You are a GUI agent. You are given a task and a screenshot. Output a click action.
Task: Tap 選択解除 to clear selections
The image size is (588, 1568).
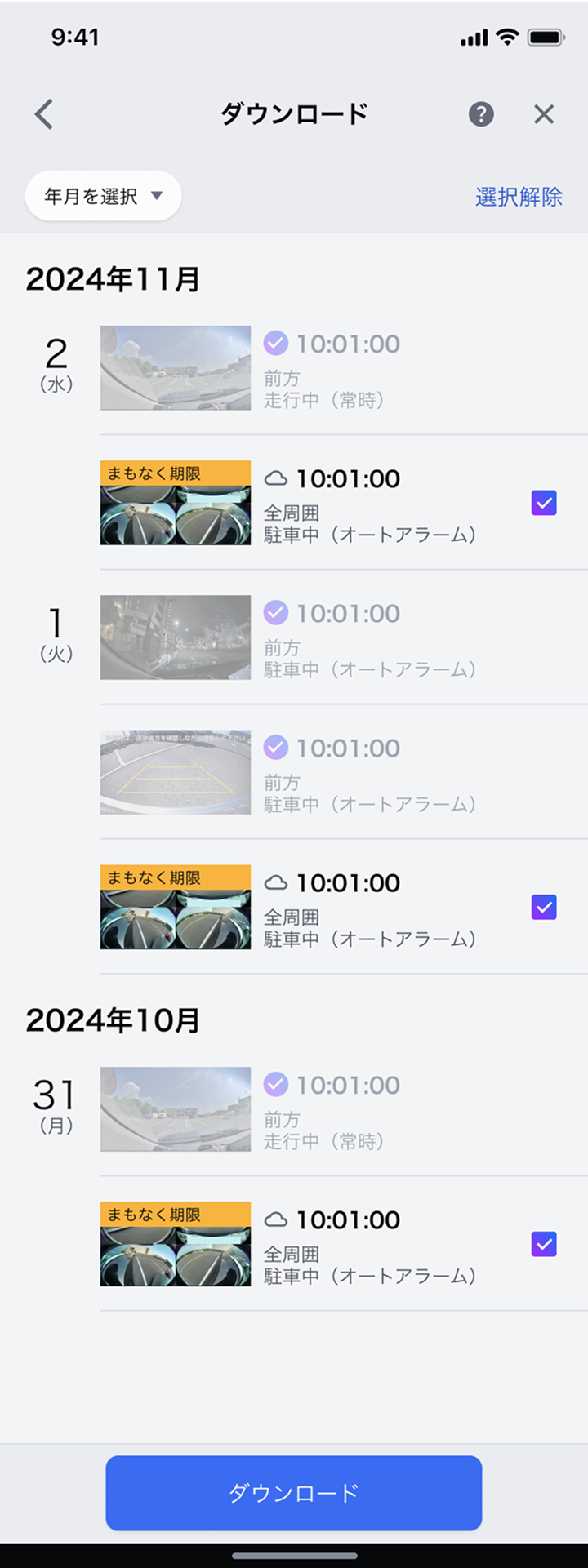pyautogui.click(x=519, y=197)
